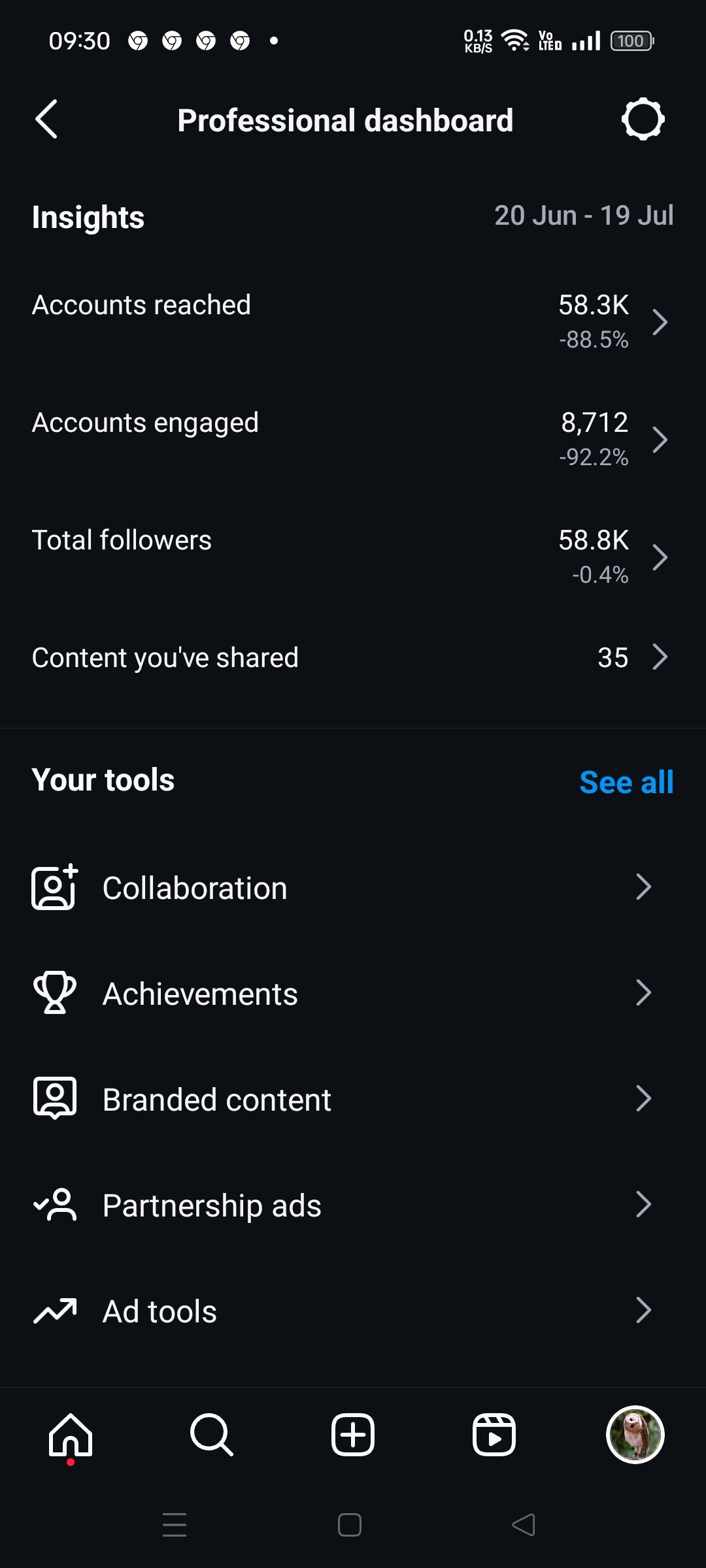The width and height of the screenshot is (706, 1568).
Task: Open Accounts reached insights
Action: point(353,322)
